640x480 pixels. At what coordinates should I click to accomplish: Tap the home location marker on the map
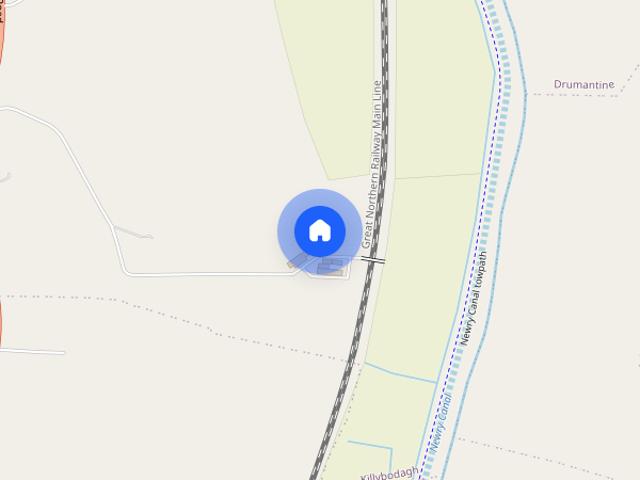click(319, 230)
